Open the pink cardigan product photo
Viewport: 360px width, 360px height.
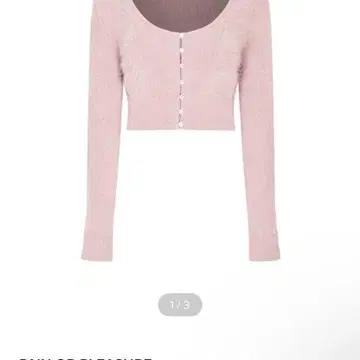point(180,130)
